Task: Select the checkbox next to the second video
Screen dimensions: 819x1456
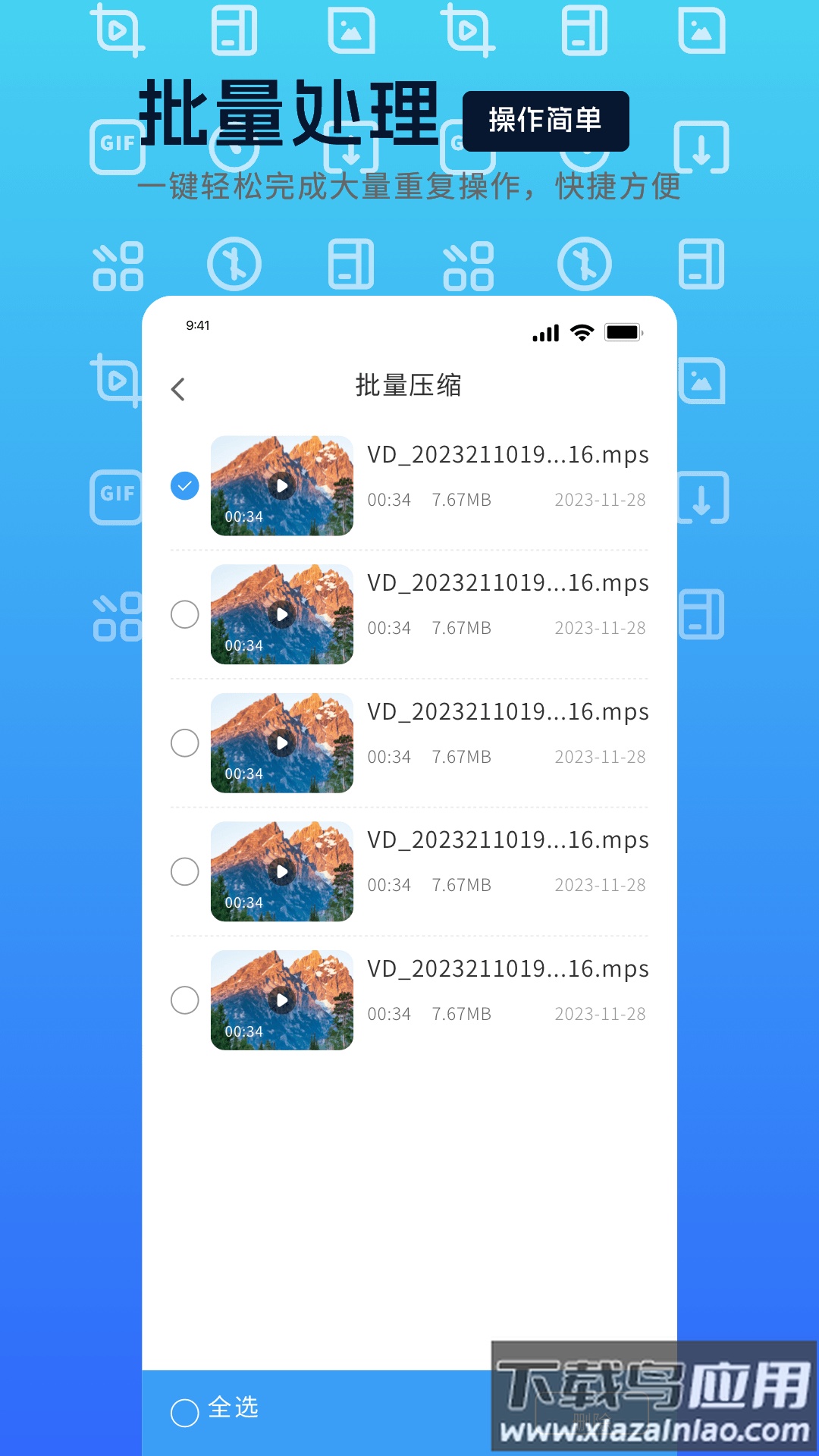Action: (183, 614)
